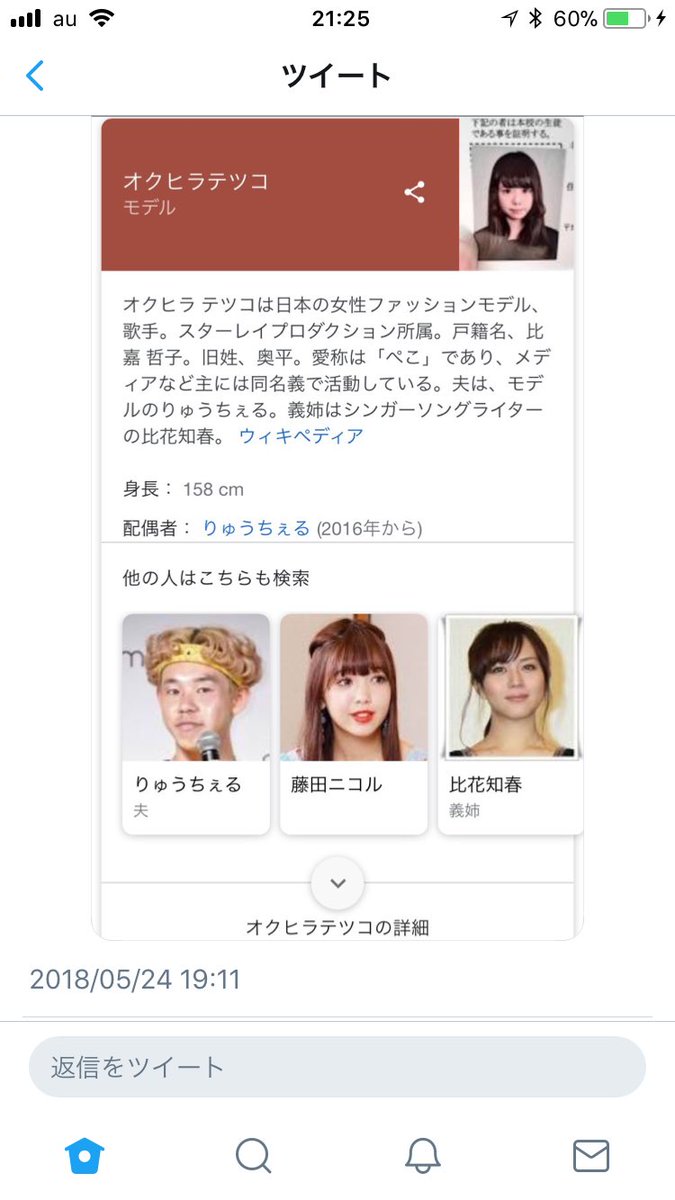Viewport: 675px width, 1200px height.
Task: Open the Messages envelope tab
Action: click(591, 1156)
